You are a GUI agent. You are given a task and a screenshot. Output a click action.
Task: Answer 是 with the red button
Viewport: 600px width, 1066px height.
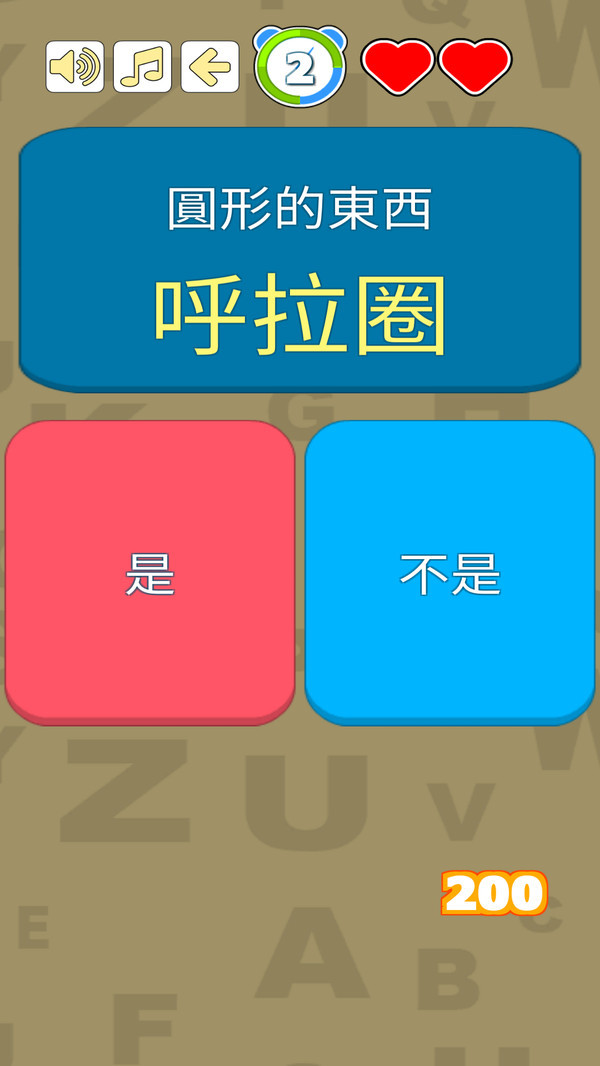pyautogui.click(x=150, y=570)
